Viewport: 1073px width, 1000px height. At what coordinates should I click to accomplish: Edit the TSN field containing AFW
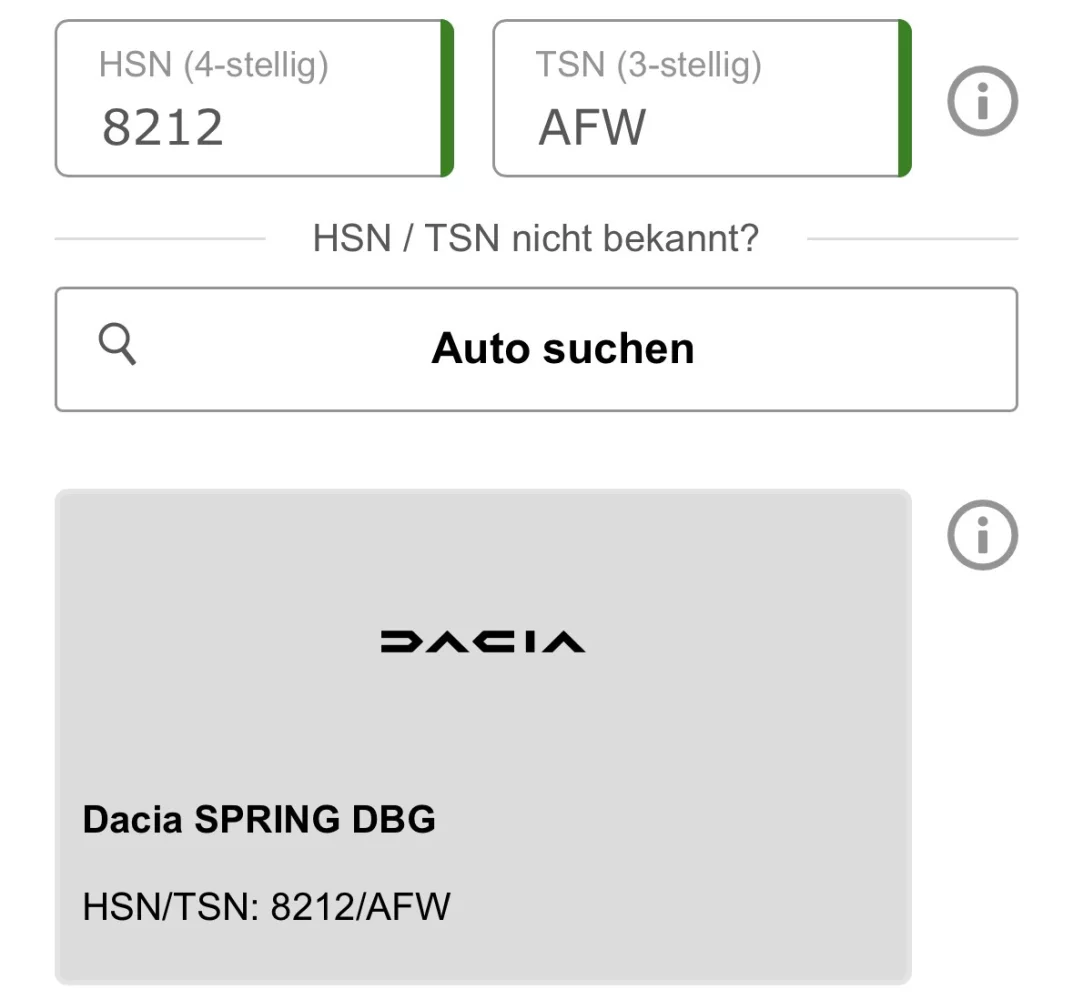700,100
